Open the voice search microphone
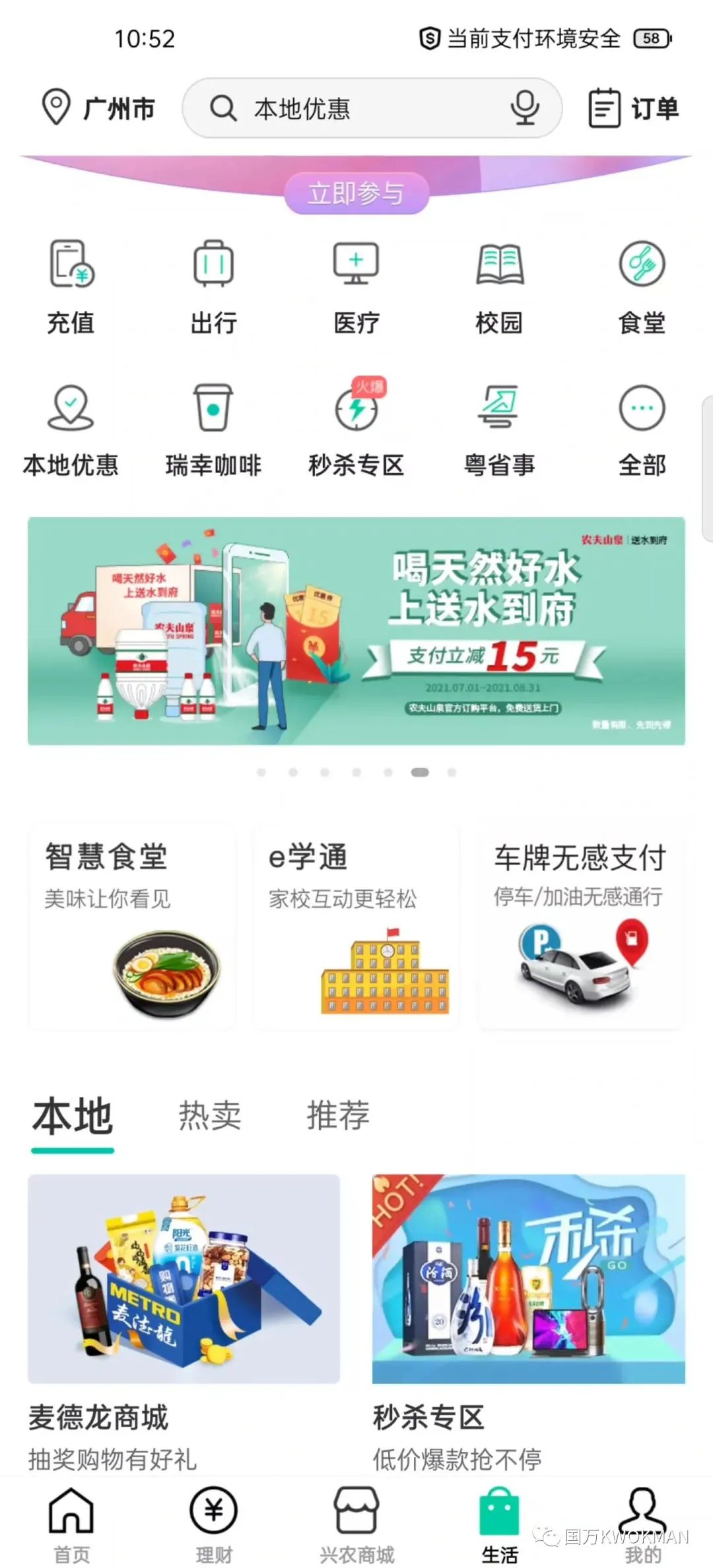713x1568 pixels. (526, 108)
